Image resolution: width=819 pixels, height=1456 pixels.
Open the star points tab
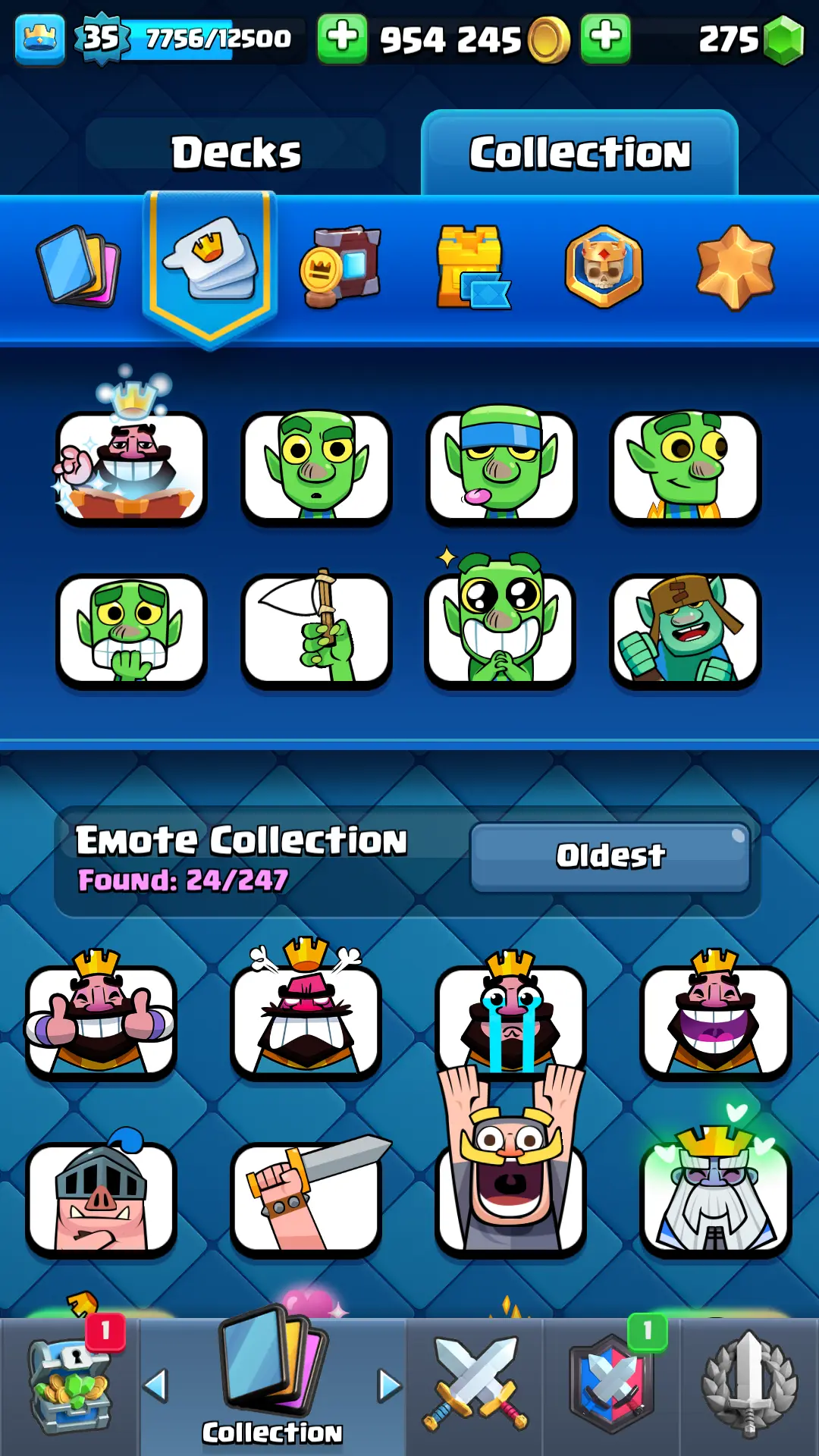click(734, 267)
